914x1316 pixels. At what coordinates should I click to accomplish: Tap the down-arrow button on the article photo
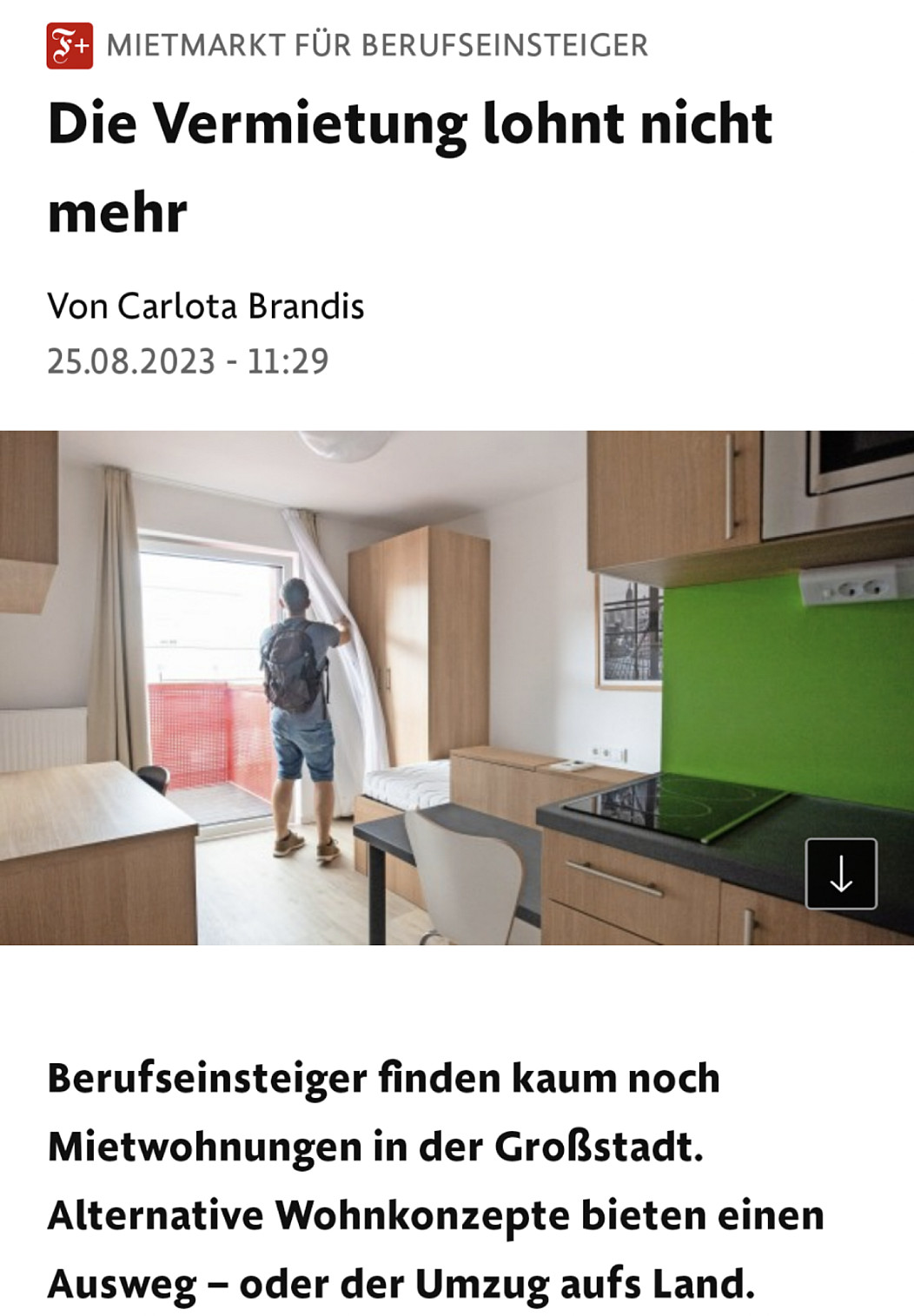(841, 874)
